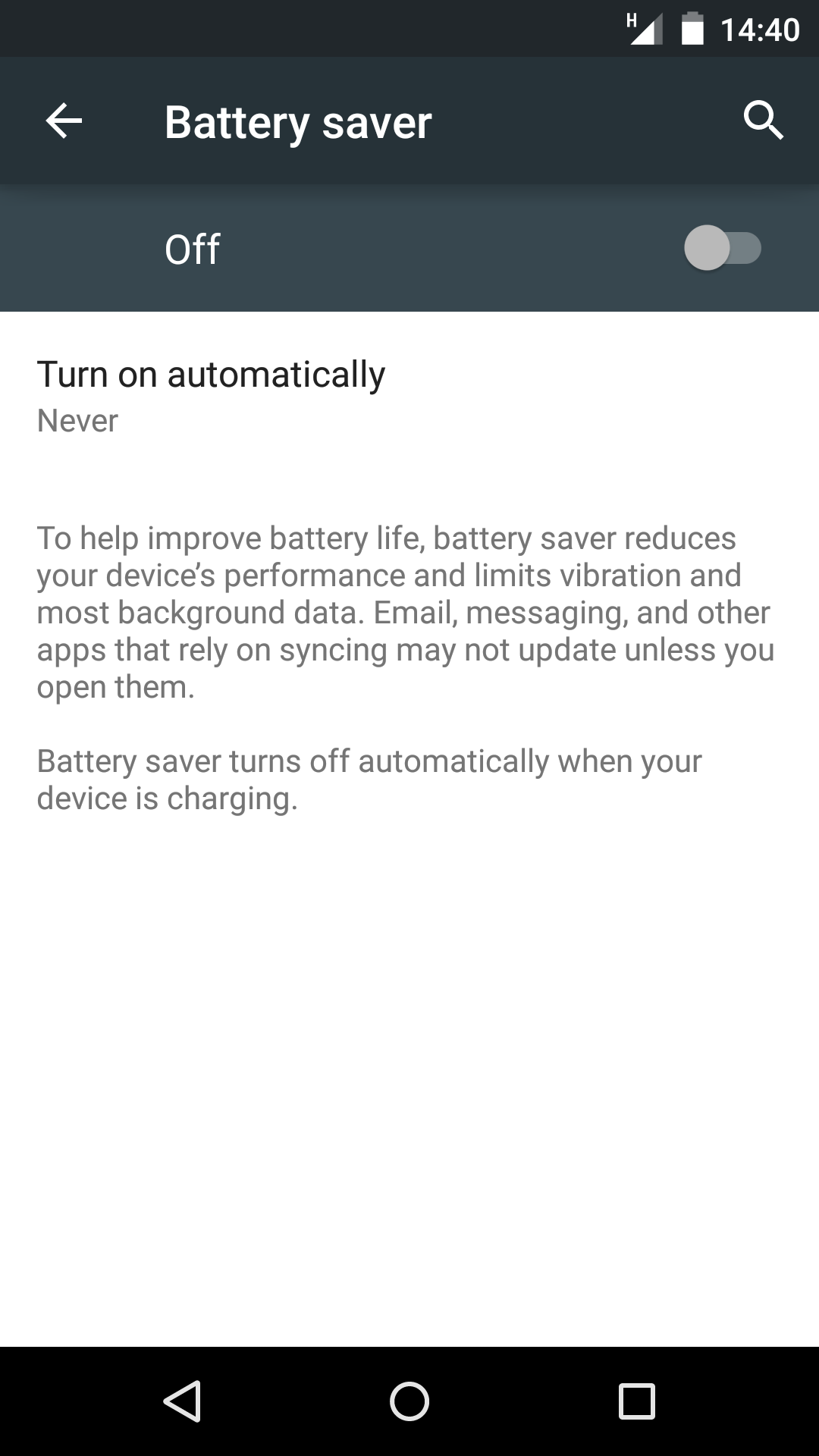The height and width of the screenshot is (1456, 819).
Task: Open recent apps from the navigation bar
Action: point(637,1401)
